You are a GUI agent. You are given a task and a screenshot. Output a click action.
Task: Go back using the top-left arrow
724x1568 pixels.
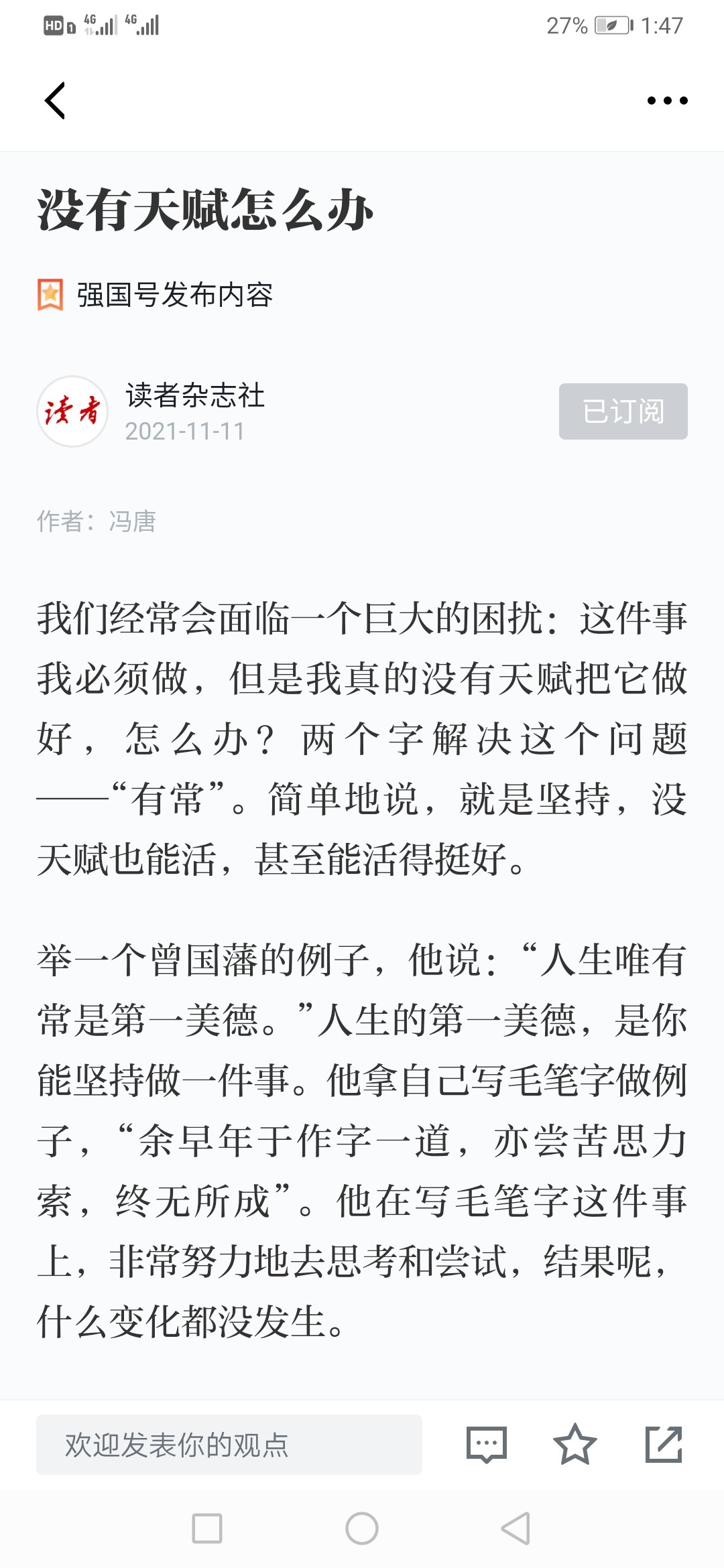pyautogui.click(x=55, y=101)
